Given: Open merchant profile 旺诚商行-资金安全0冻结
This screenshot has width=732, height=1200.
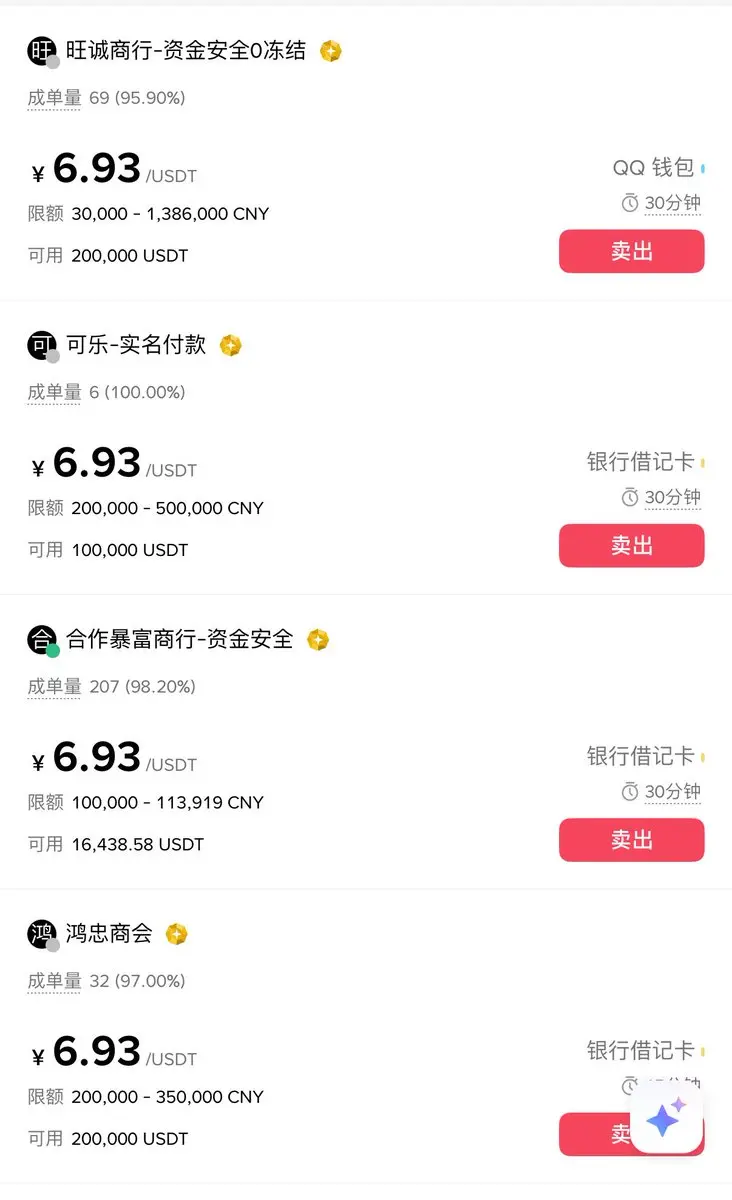Looking at the screenshot, I should 186,50.
